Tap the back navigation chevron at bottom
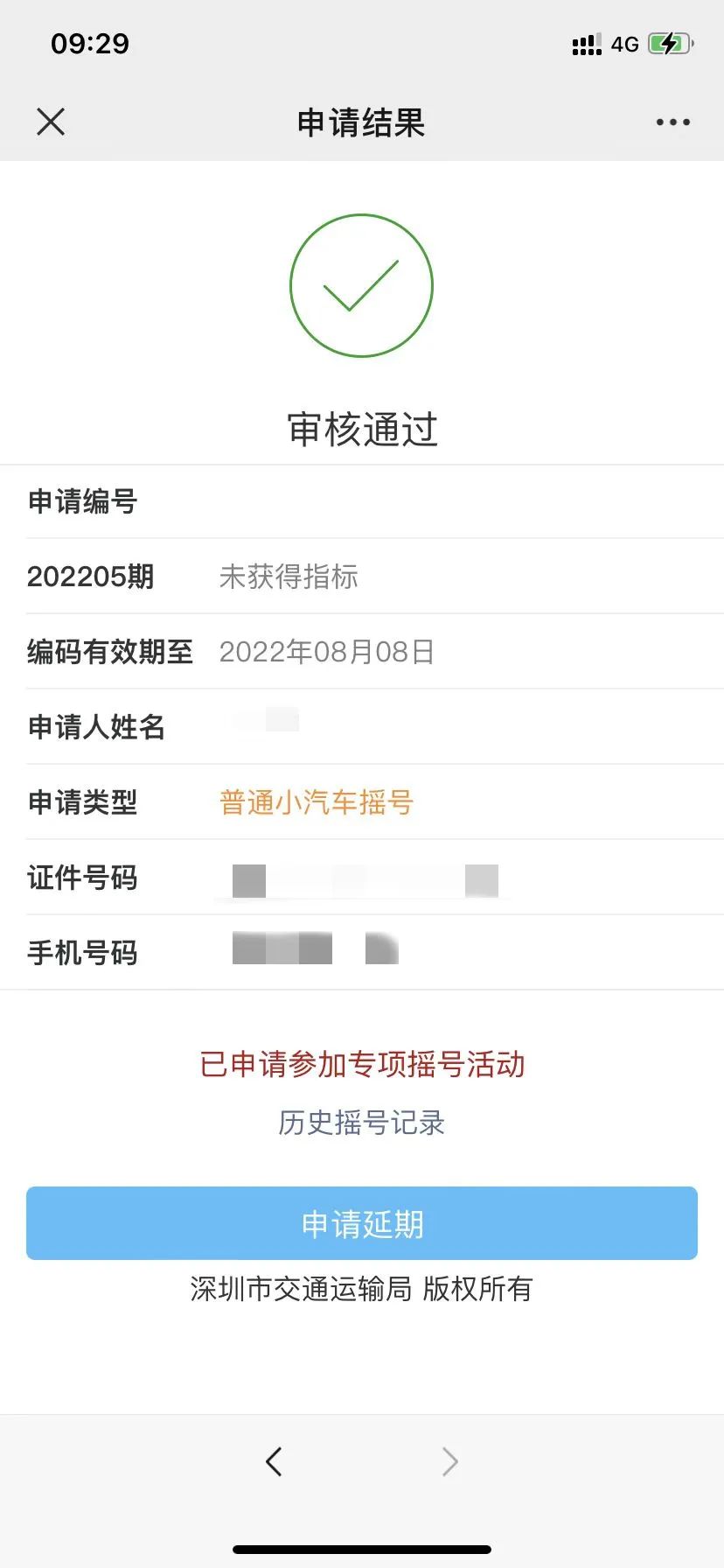The width and height of the screenshot is (724, 1568). coord(274,1460)
